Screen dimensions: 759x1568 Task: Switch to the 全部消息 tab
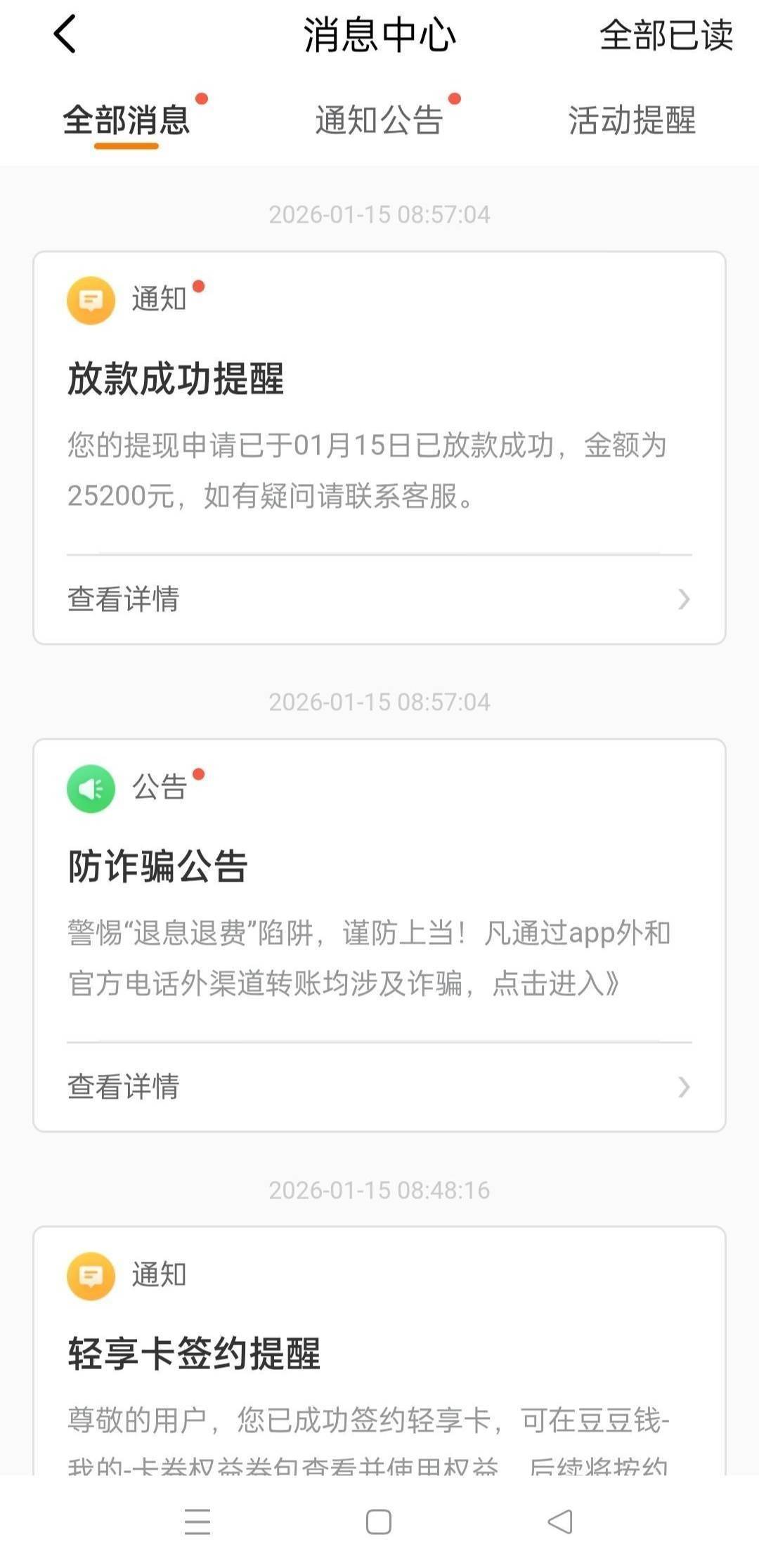click(126, 120)
